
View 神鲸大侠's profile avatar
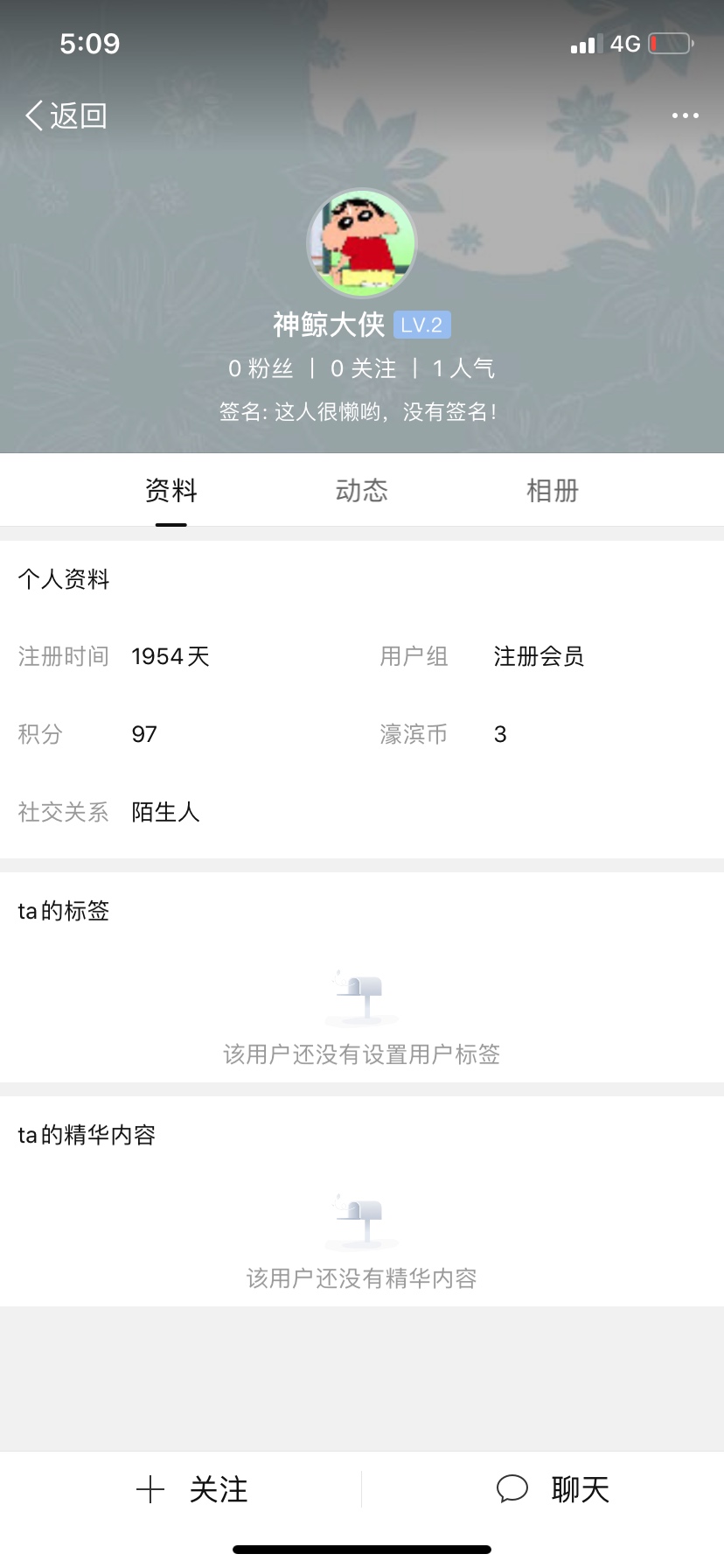coord(361,243)
